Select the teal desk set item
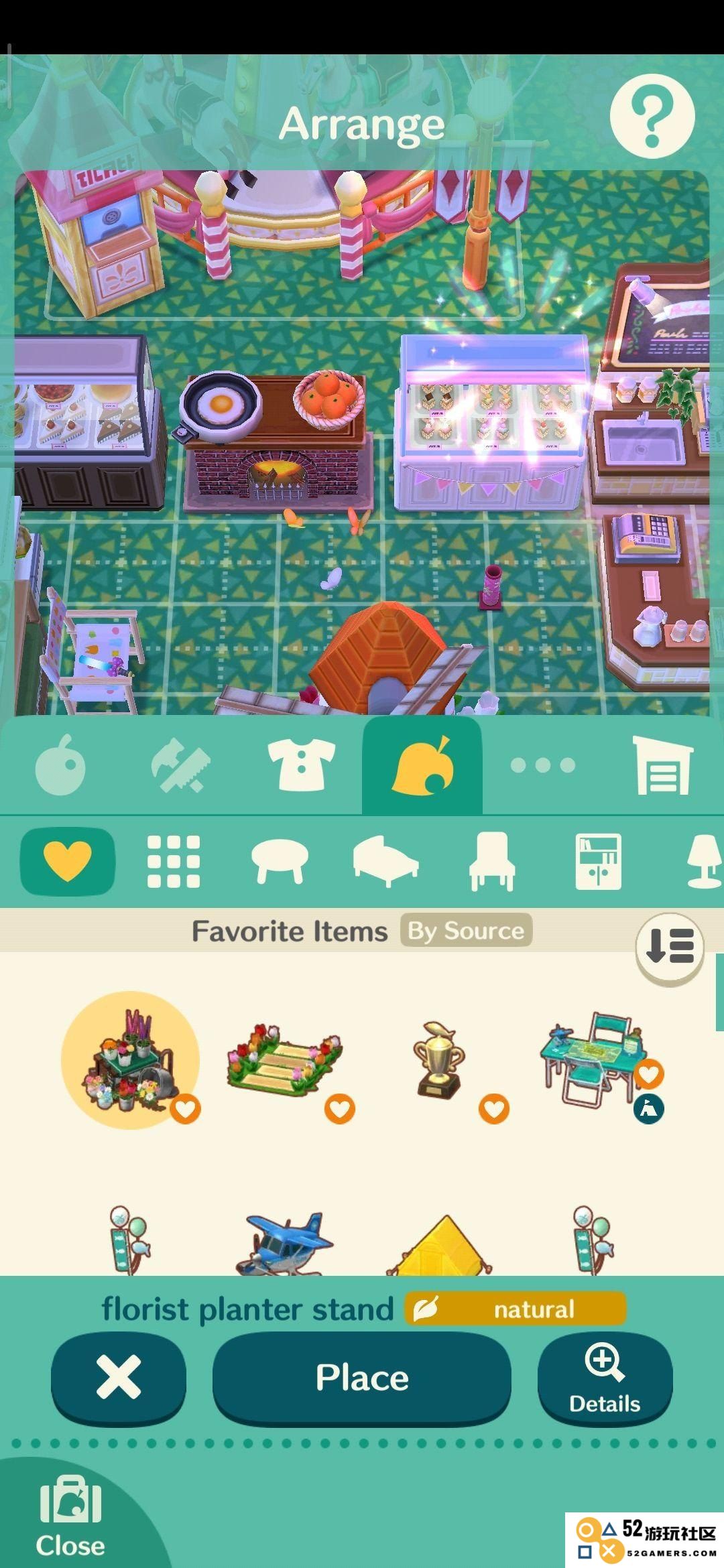724x1568 pixels. 593,1060
